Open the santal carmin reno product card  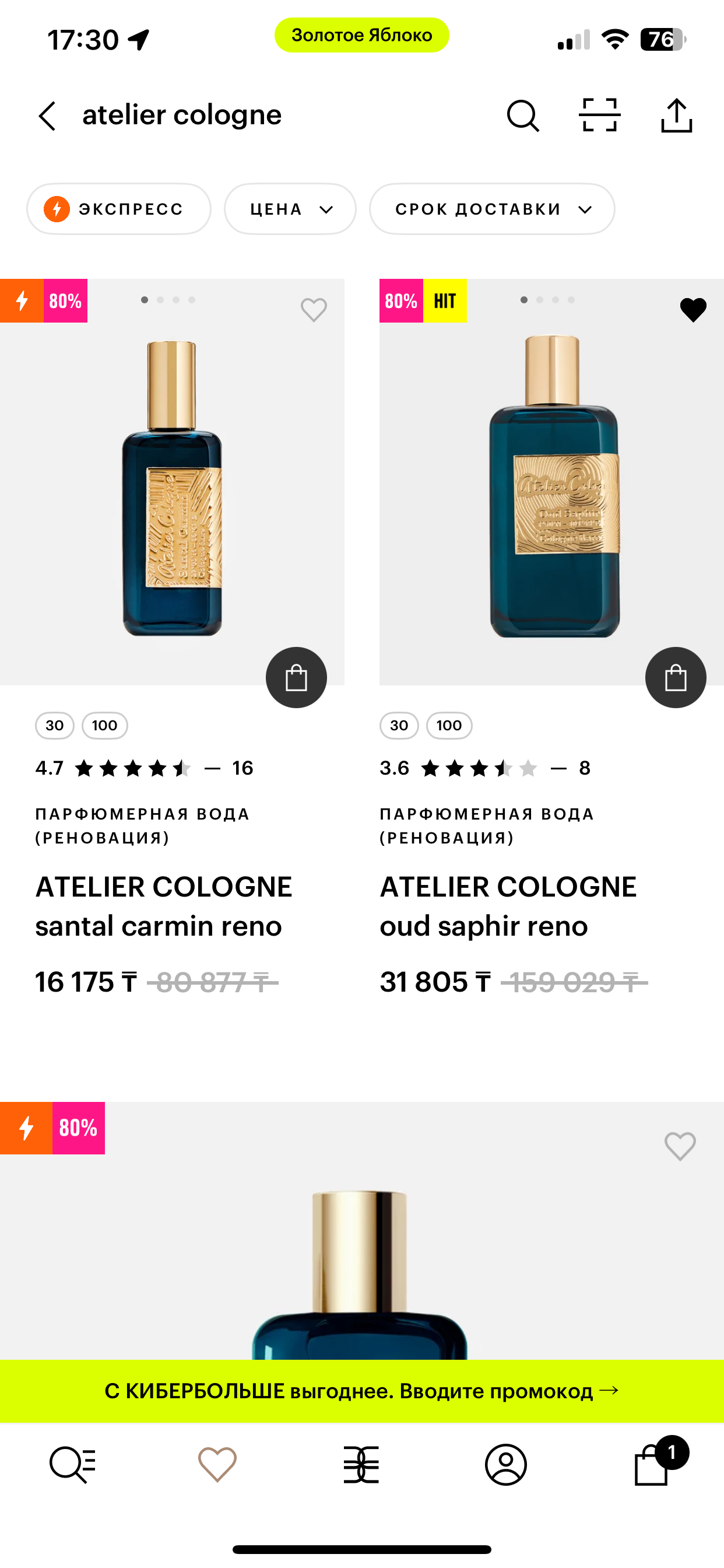click(x=164, y=906)
